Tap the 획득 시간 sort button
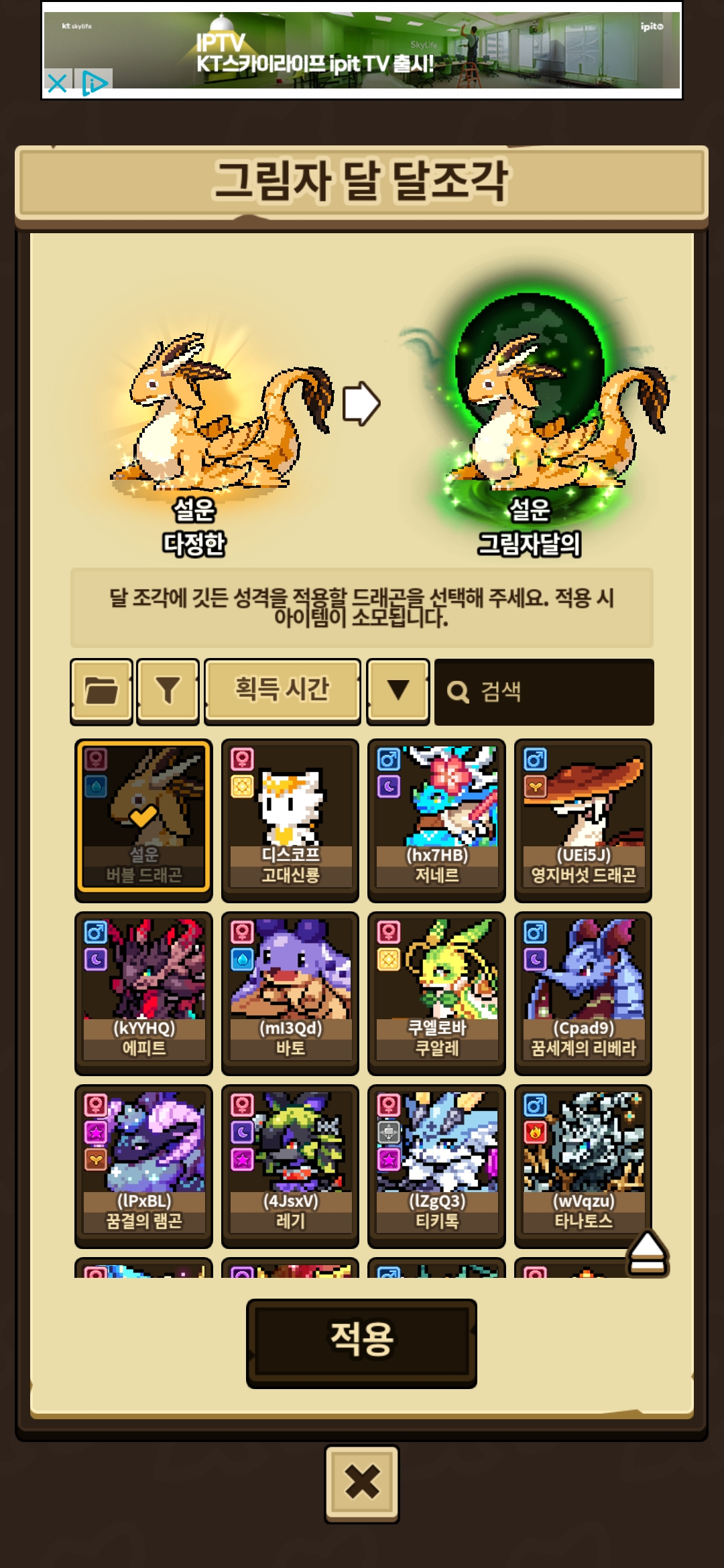 point(282,691)
